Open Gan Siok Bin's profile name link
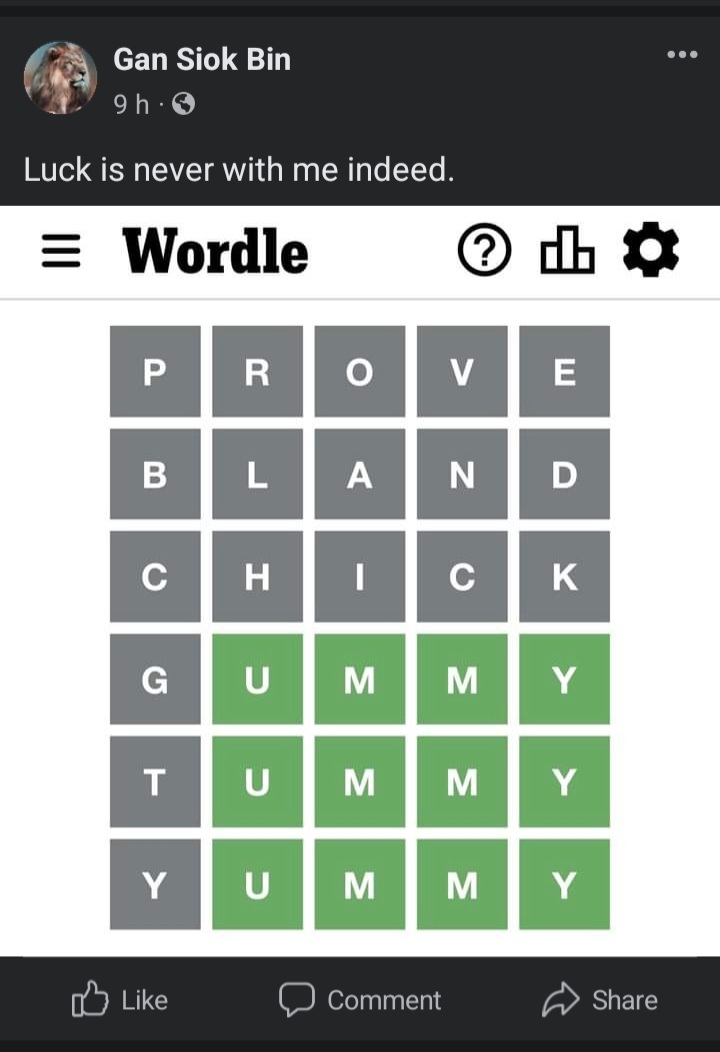The width and height of the screenshot is (720, 1052). pyautogui.click(x=201, y=60)
